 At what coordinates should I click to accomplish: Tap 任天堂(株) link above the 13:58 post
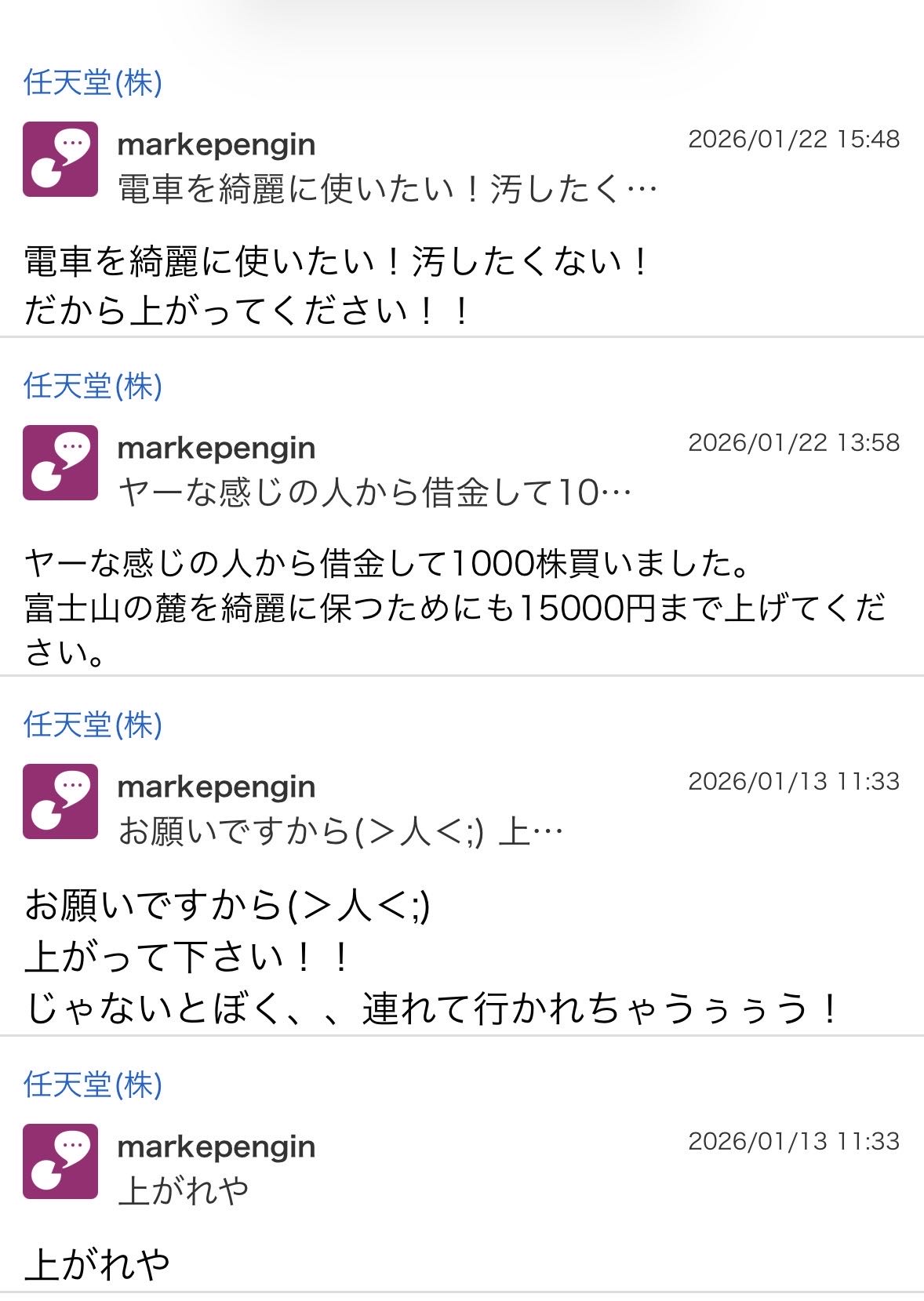point(93,386)
